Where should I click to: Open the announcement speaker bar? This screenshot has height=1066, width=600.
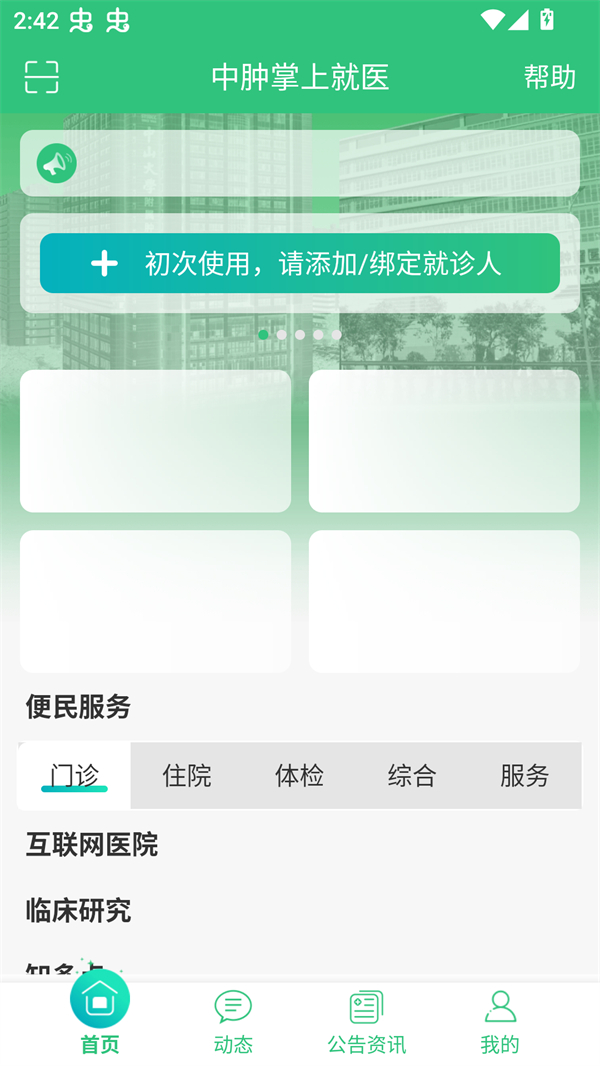pyautogui.click(x=300, y=163)
